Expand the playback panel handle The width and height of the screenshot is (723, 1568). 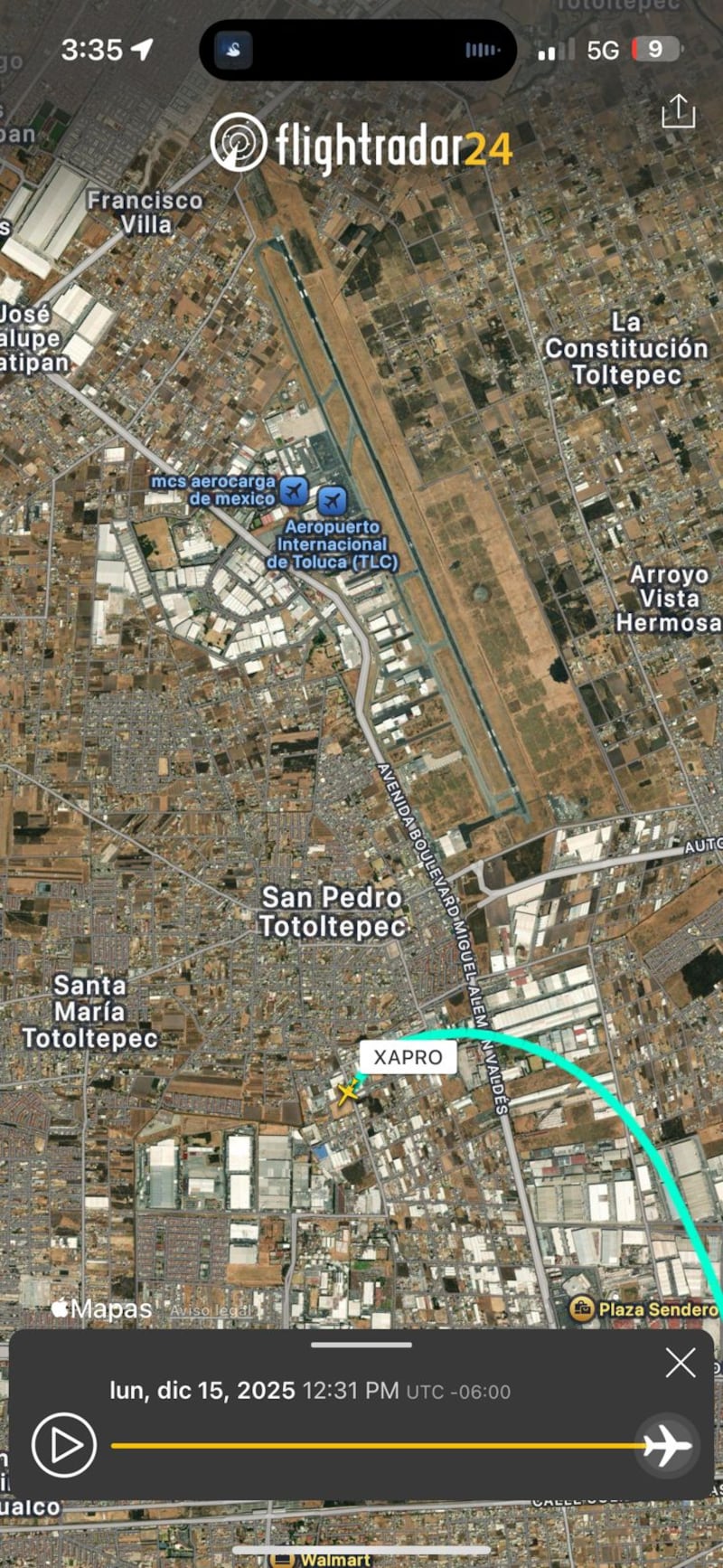click(361, 1345)
